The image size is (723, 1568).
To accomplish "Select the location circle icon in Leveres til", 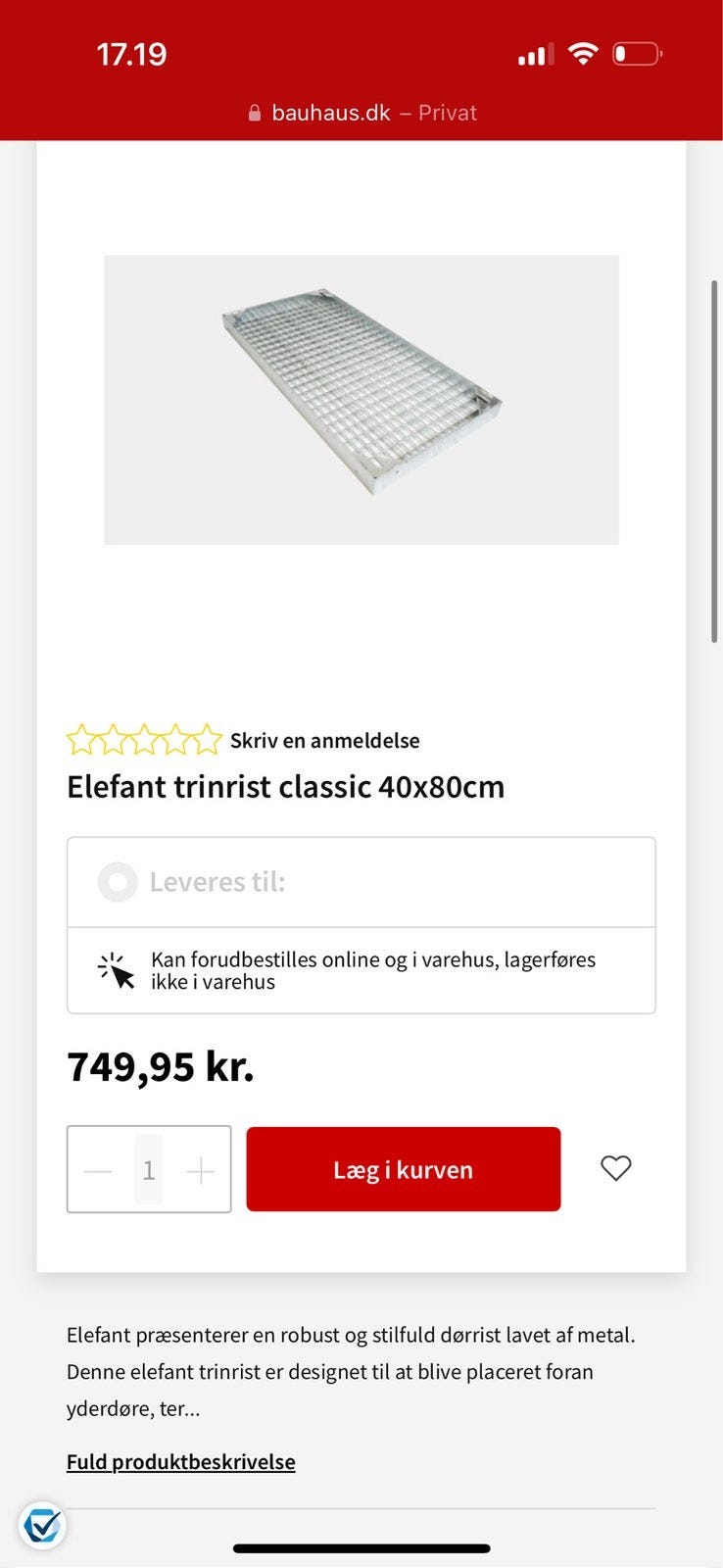I will point(116,881).
